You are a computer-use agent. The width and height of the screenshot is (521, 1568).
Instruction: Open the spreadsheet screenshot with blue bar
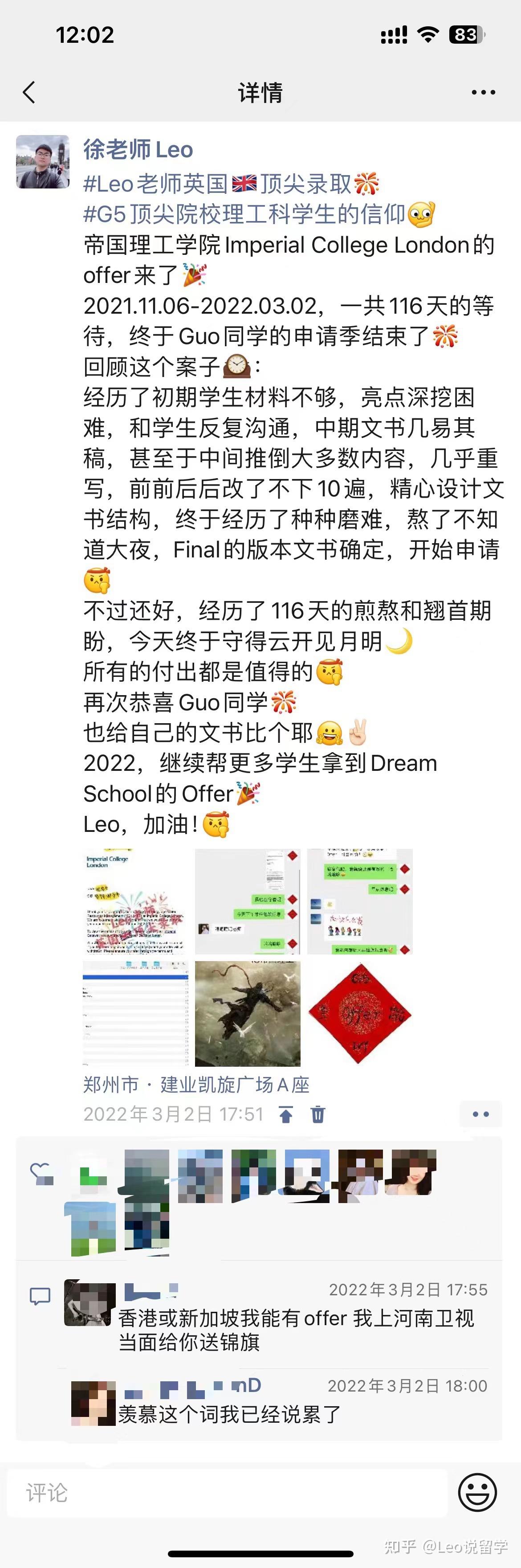pos(135,1014)
